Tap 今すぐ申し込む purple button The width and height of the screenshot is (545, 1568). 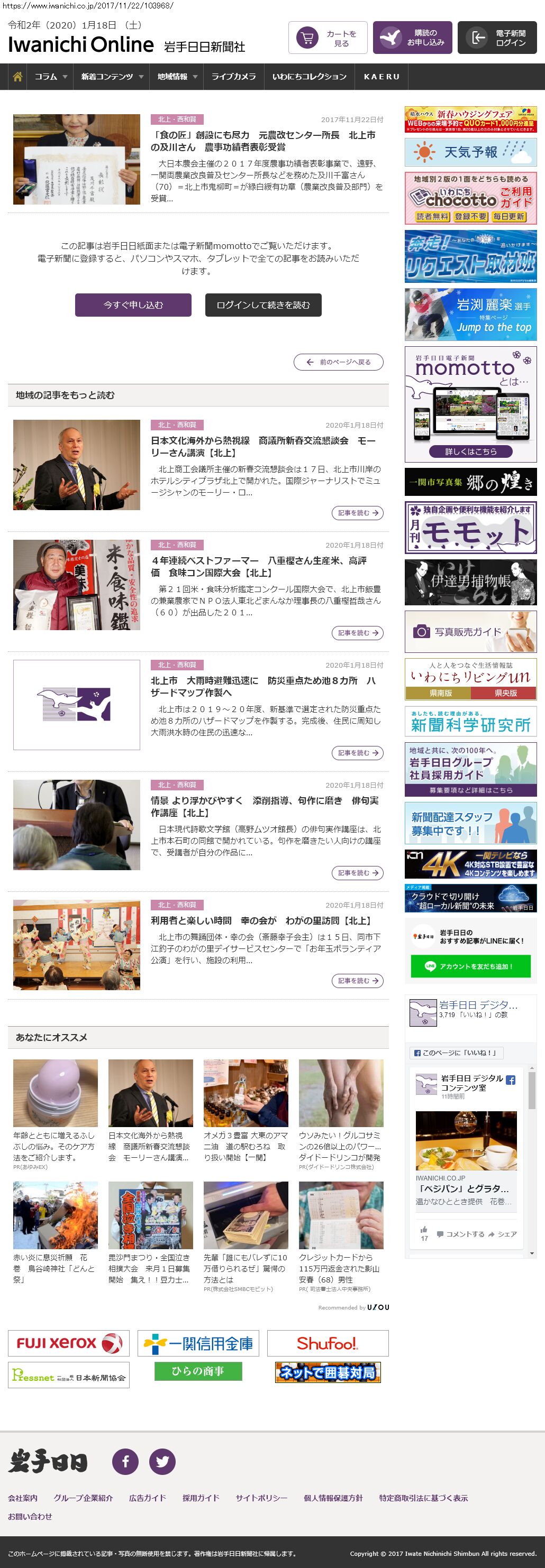tap(133, 305)
